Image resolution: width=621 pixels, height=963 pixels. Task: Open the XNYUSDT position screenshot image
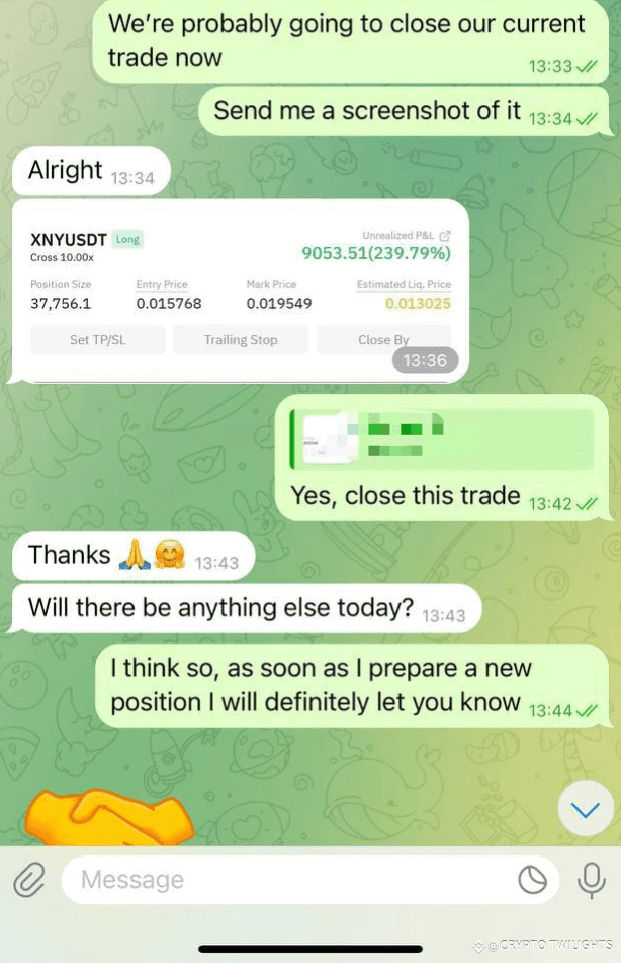pyautogui.click(x=239, y=290)
